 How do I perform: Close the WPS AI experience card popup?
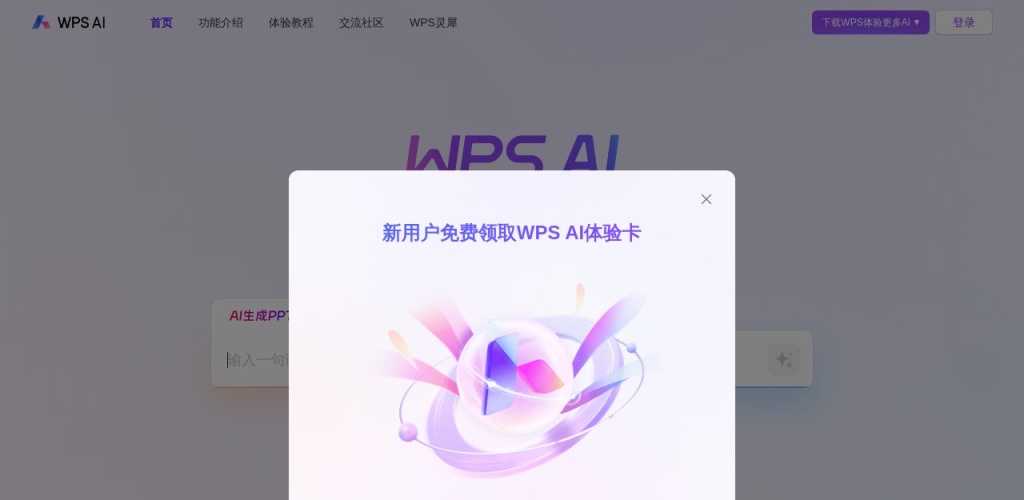pyautogui.click(x=706, y=199)
